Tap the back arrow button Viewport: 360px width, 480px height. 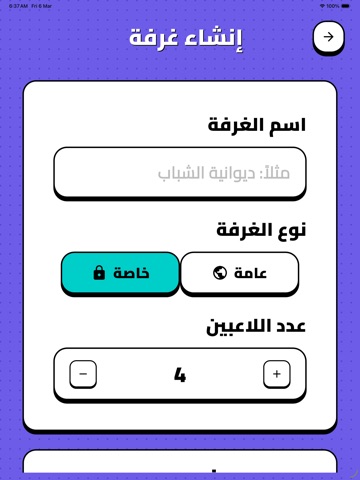point(328,37)
